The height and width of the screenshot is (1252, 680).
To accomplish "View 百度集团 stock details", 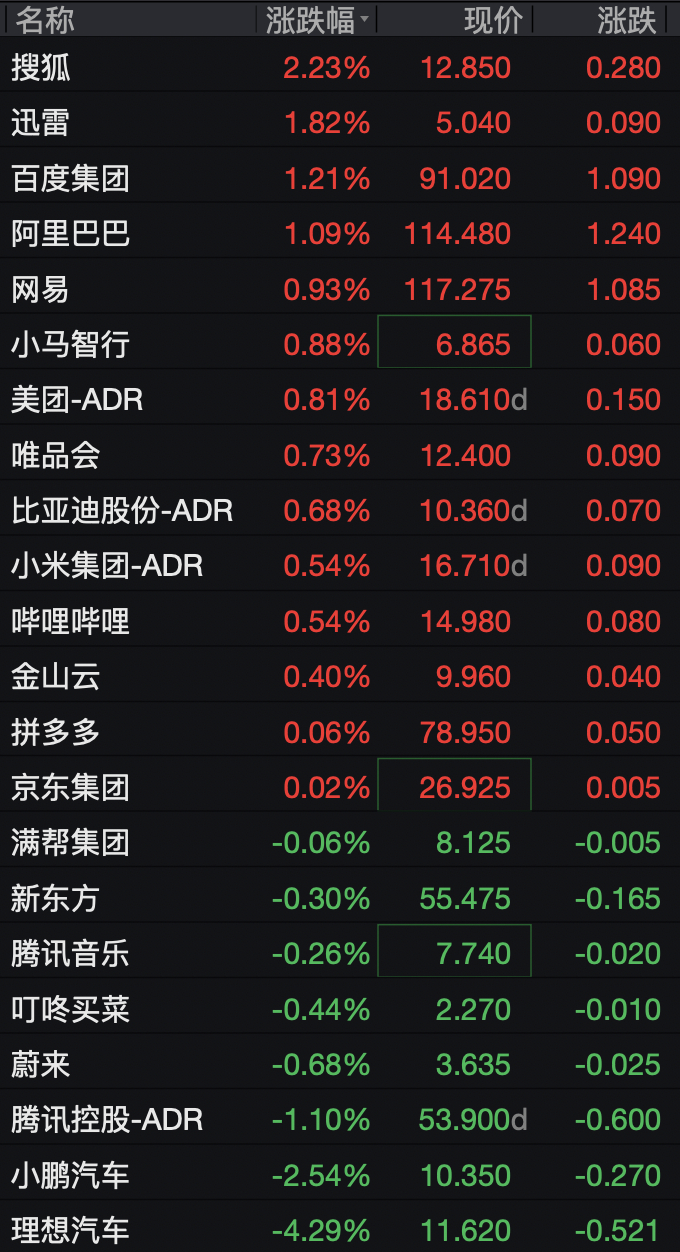I will 340,179.
